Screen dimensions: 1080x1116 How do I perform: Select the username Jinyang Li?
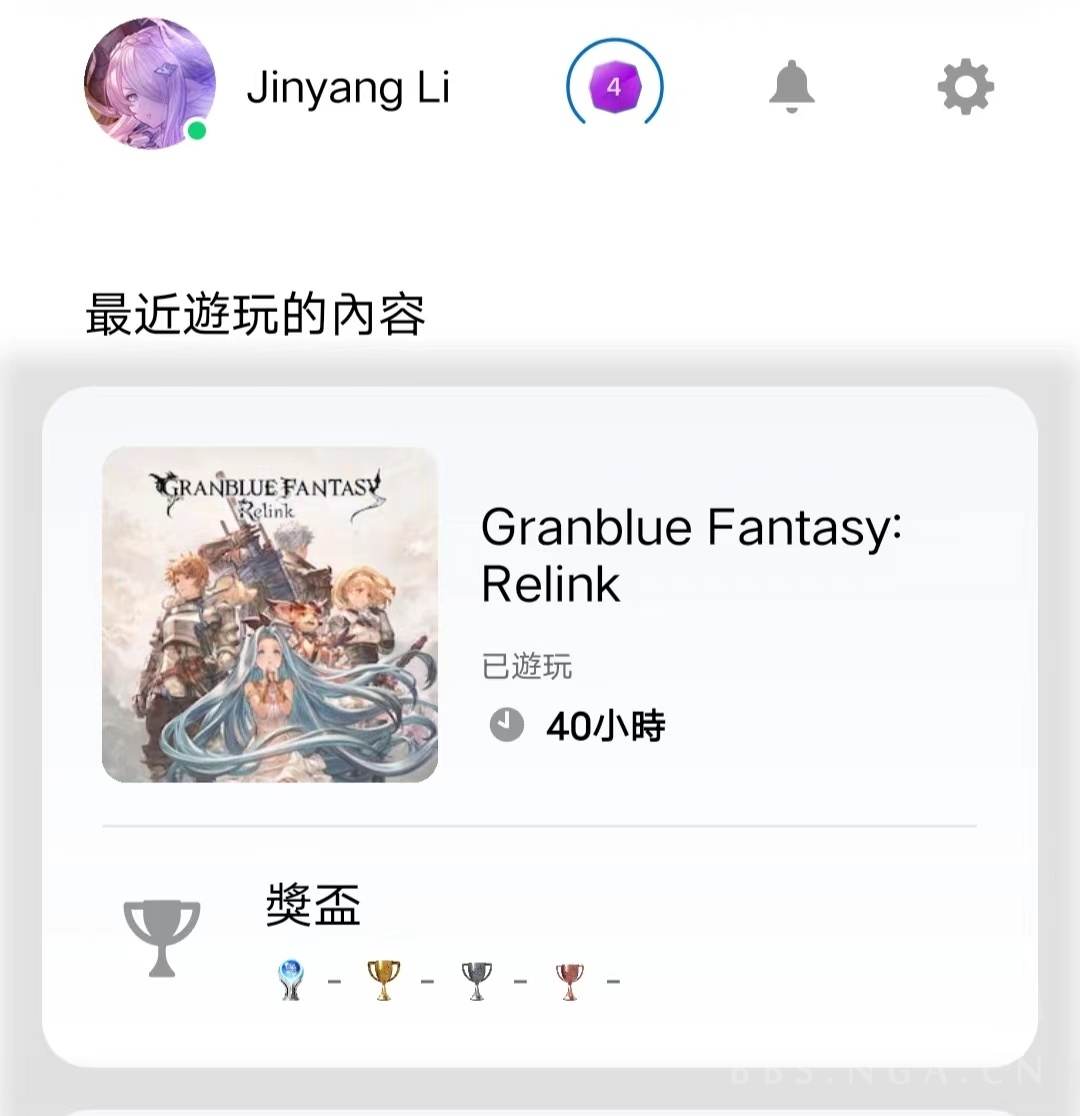pyautogui.click(x=348, y=88)
